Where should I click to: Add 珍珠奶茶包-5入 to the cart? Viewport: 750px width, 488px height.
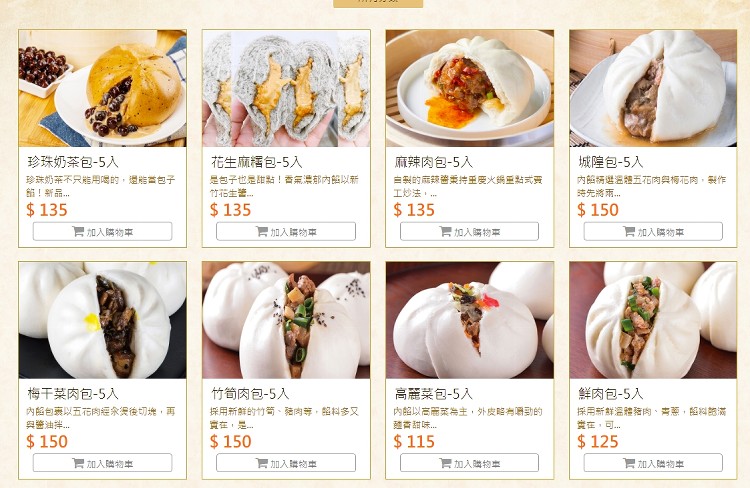(102, 231)
